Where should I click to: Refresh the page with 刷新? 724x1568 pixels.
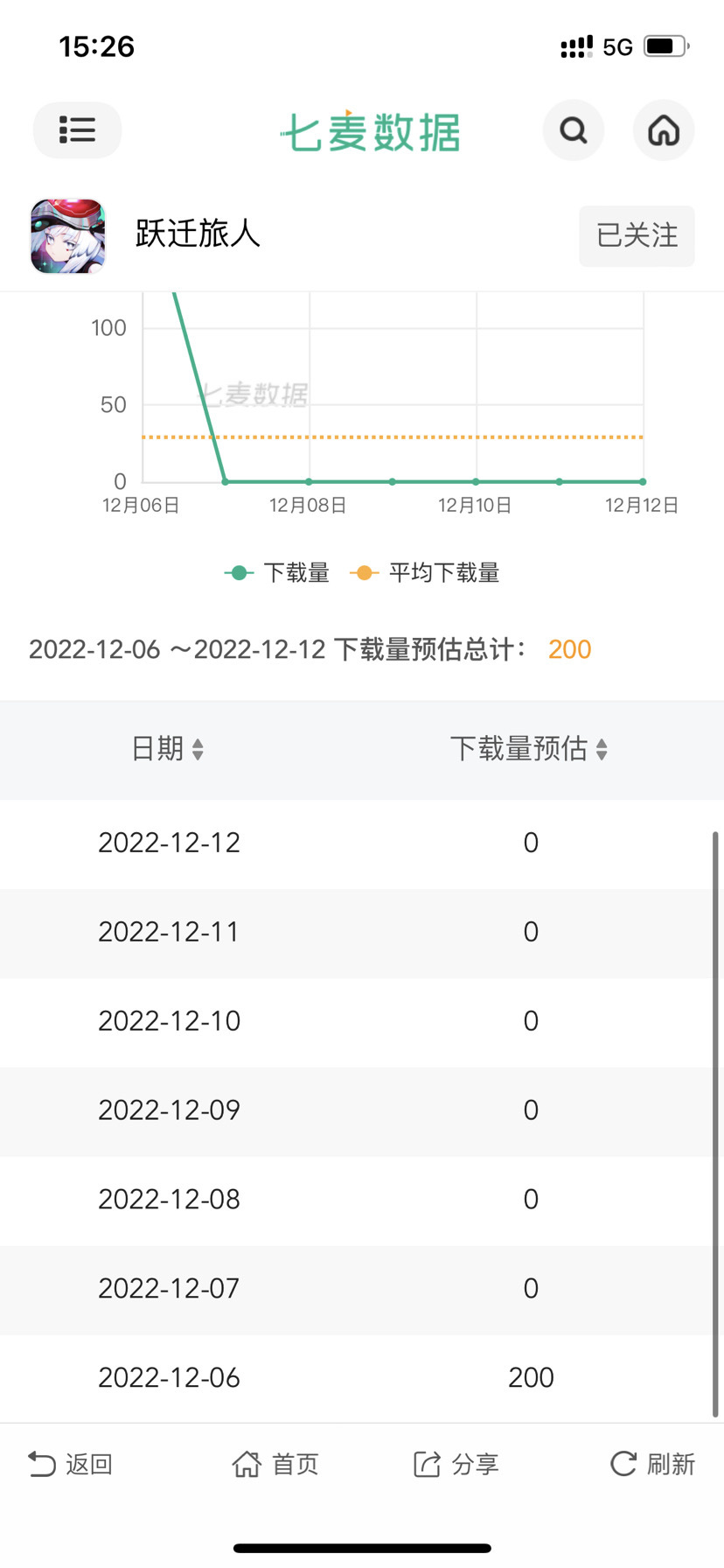click(652, 1464)
